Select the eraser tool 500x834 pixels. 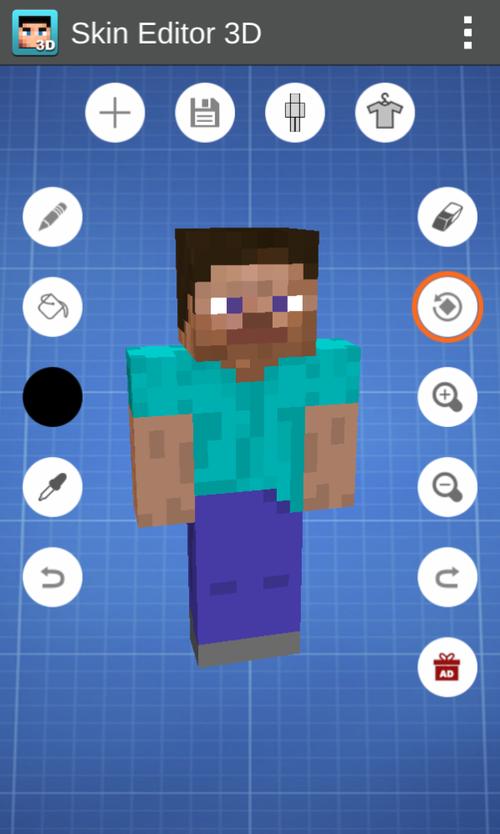(447, 216)
